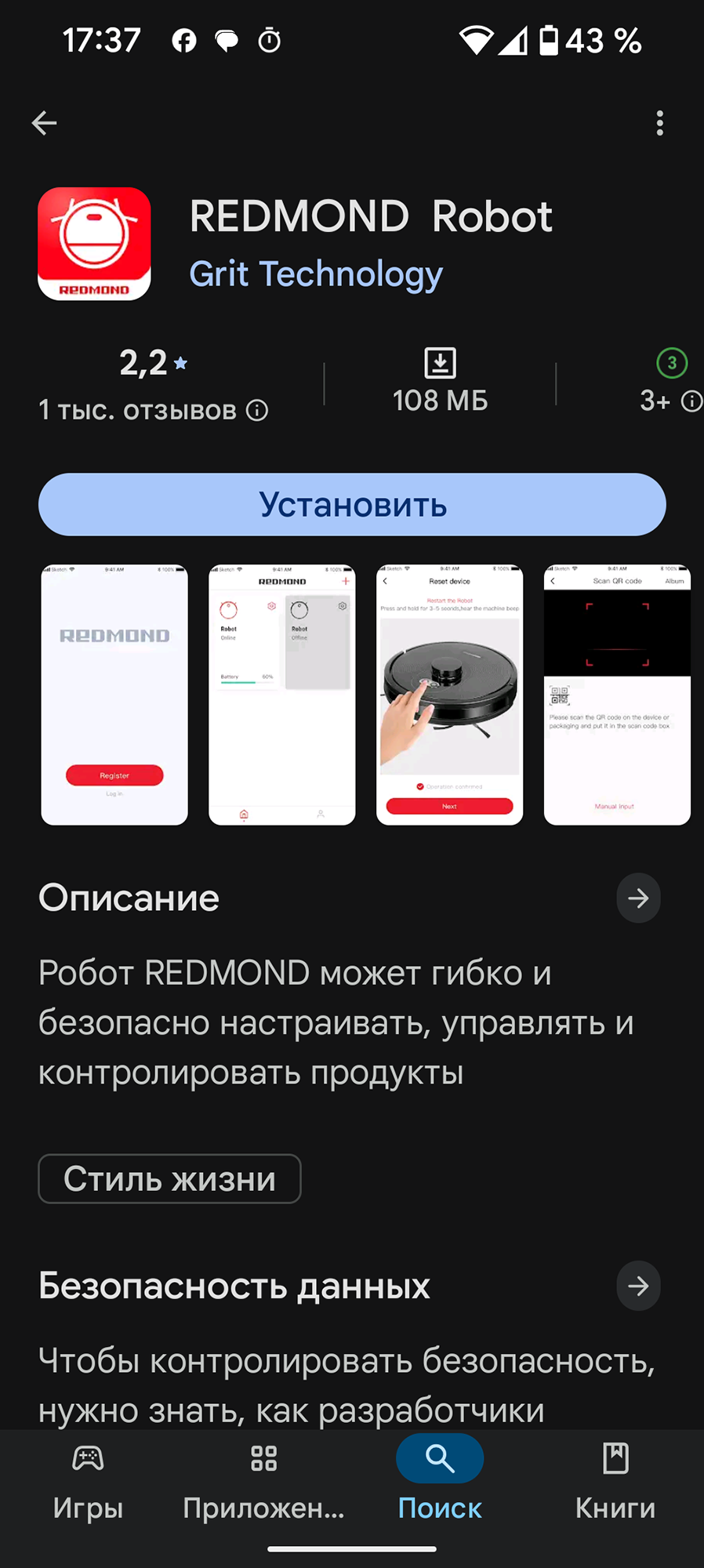Open the Reset device screenshot
The width and height of the screenshot is (704, 1568).
point(449,695)
